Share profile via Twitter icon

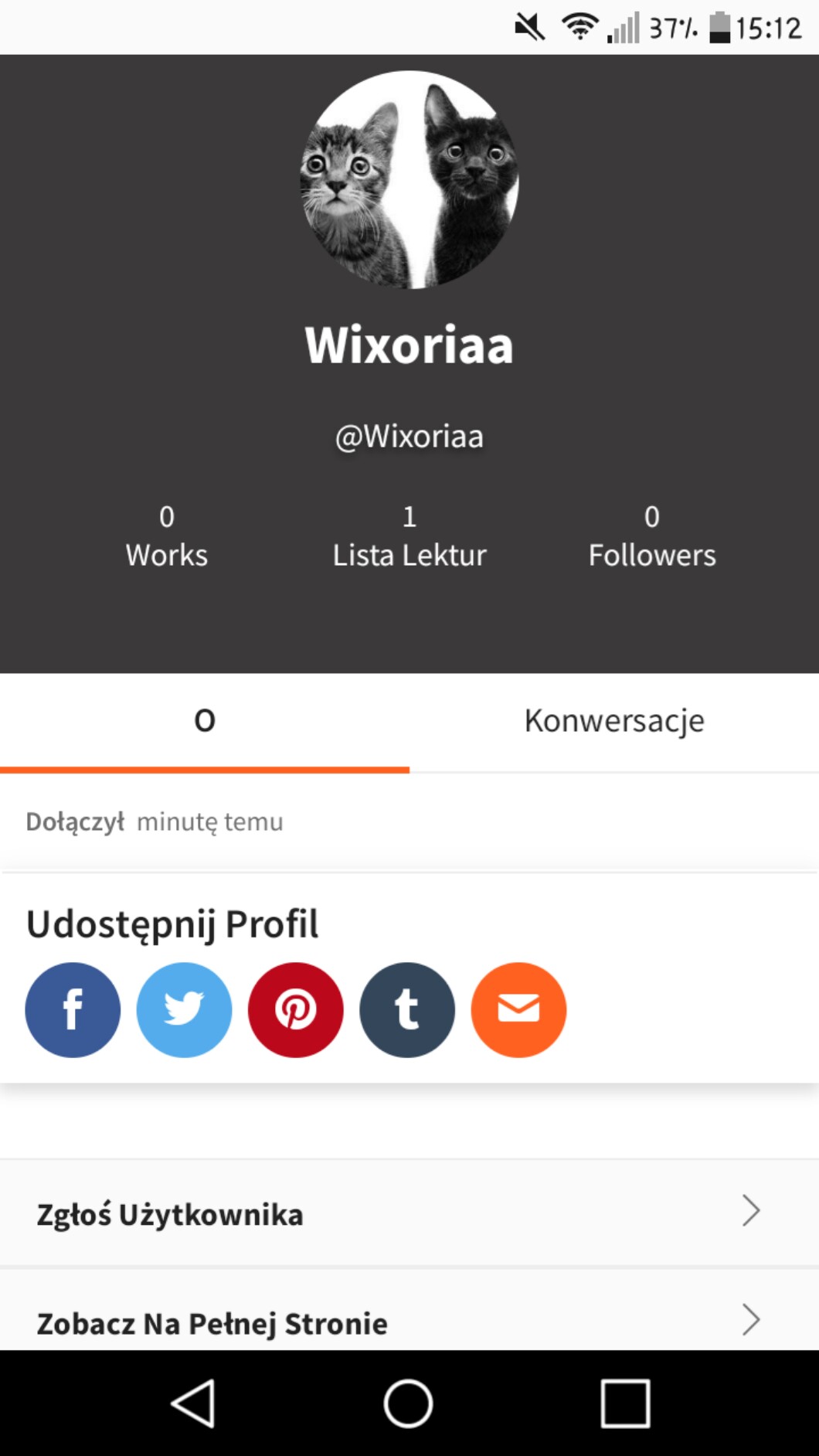tap(184, 1009)
